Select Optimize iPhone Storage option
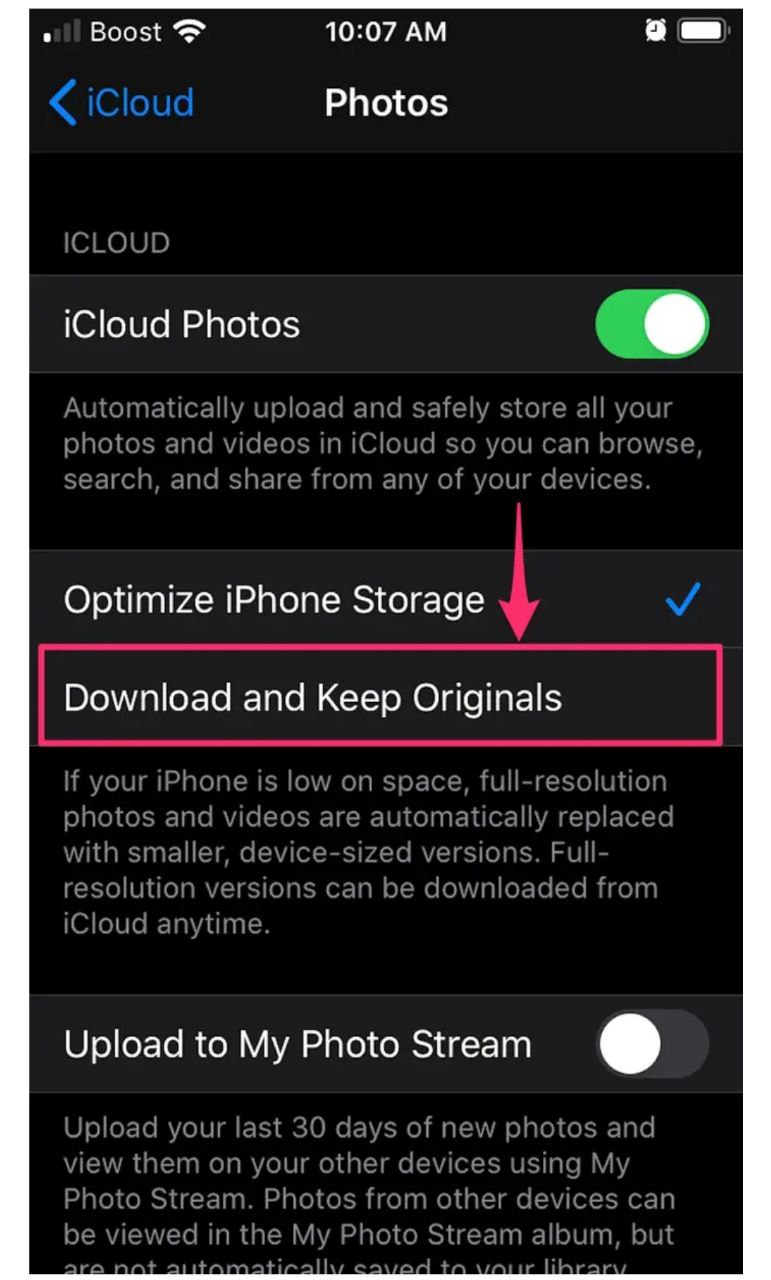 pyautogui.click(x=274, y=600)
